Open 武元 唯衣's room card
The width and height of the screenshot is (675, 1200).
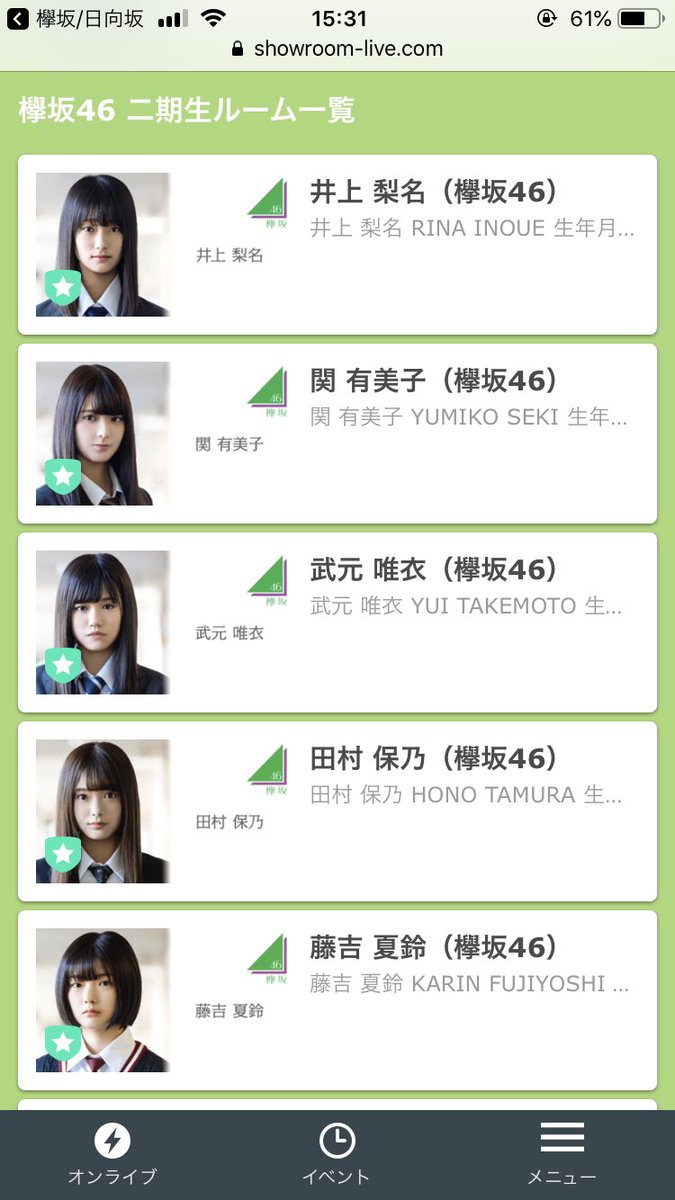coord(337,623)
